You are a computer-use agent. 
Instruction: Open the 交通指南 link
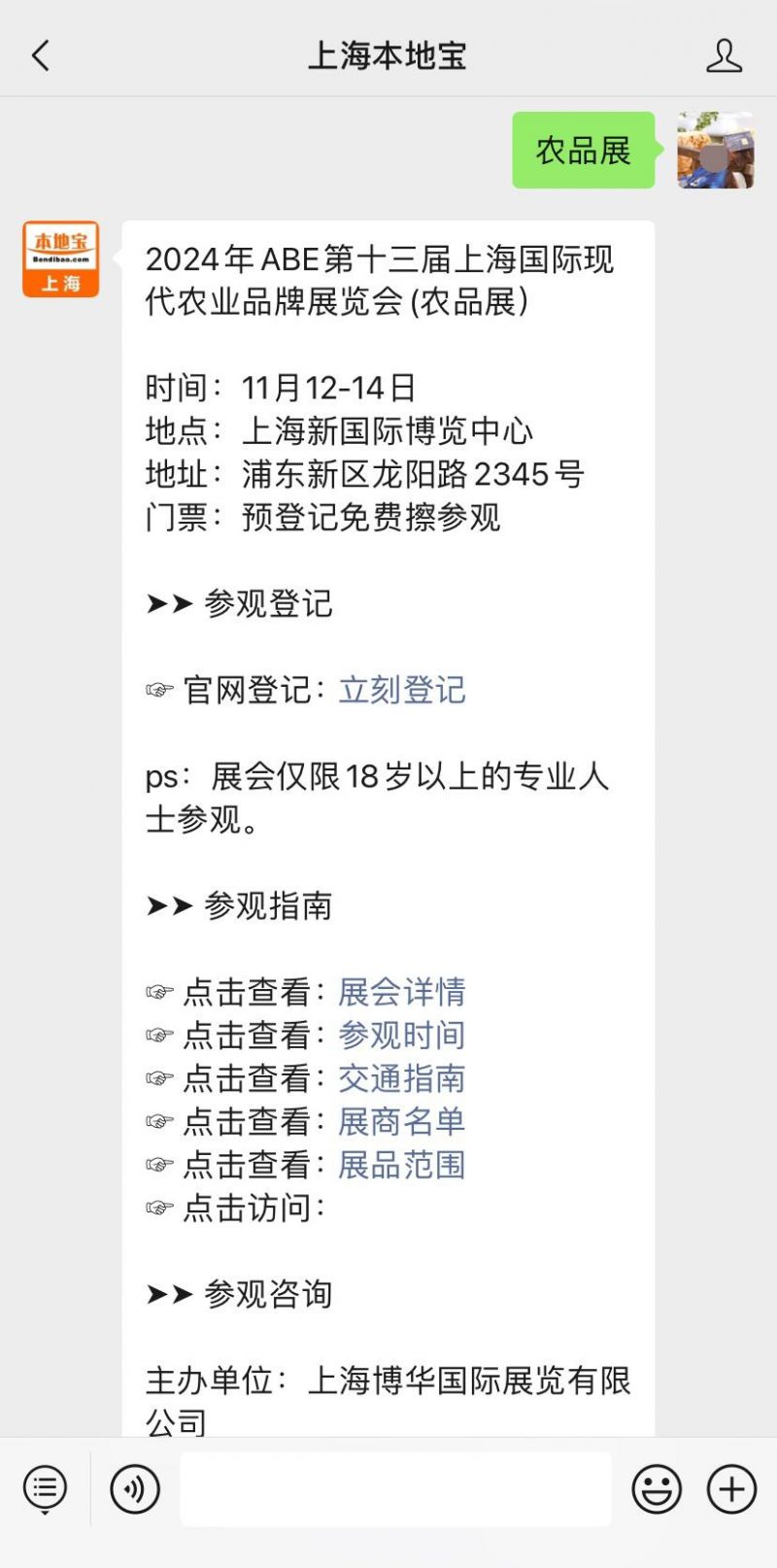tap(402, 1078)
